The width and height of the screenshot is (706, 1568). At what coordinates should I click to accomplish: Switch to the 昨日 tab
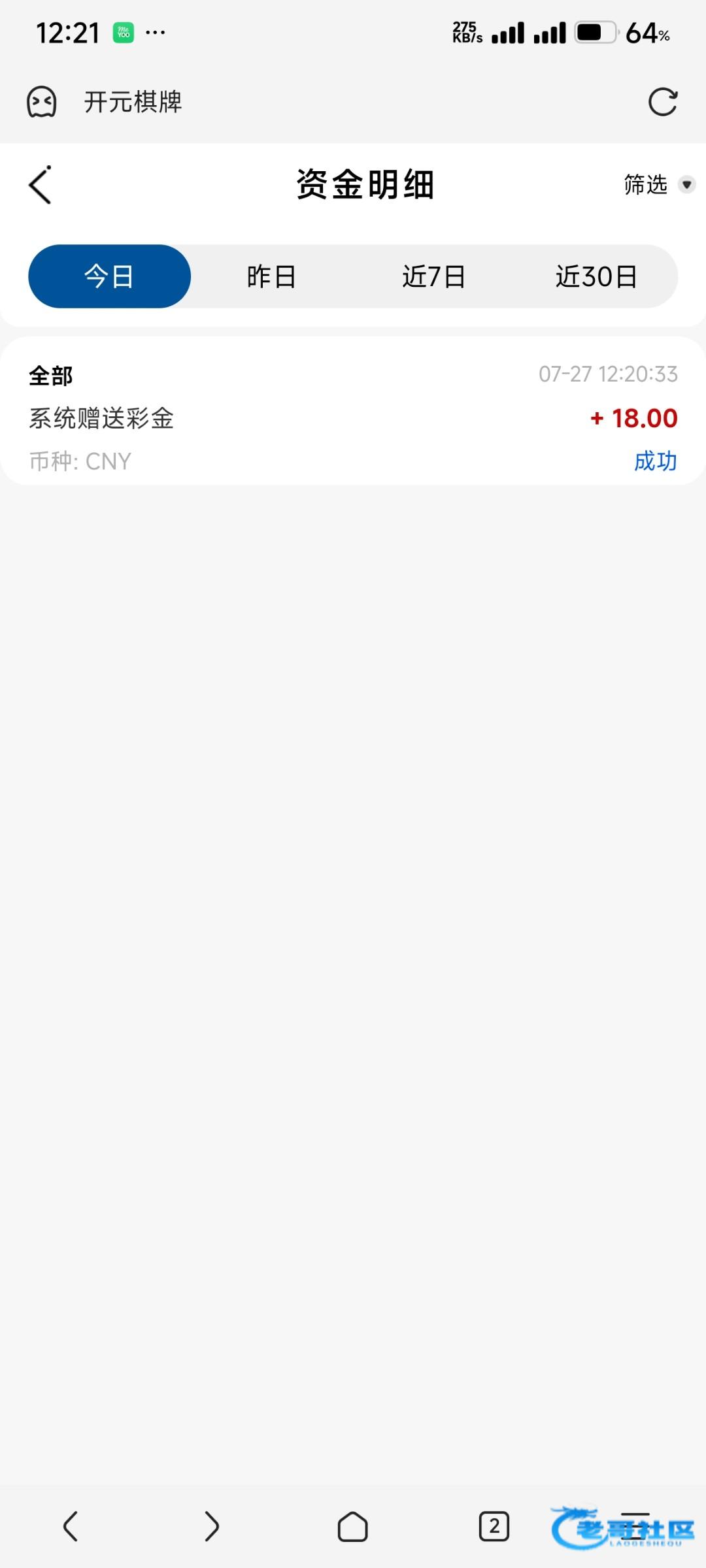tap(271, 276)
